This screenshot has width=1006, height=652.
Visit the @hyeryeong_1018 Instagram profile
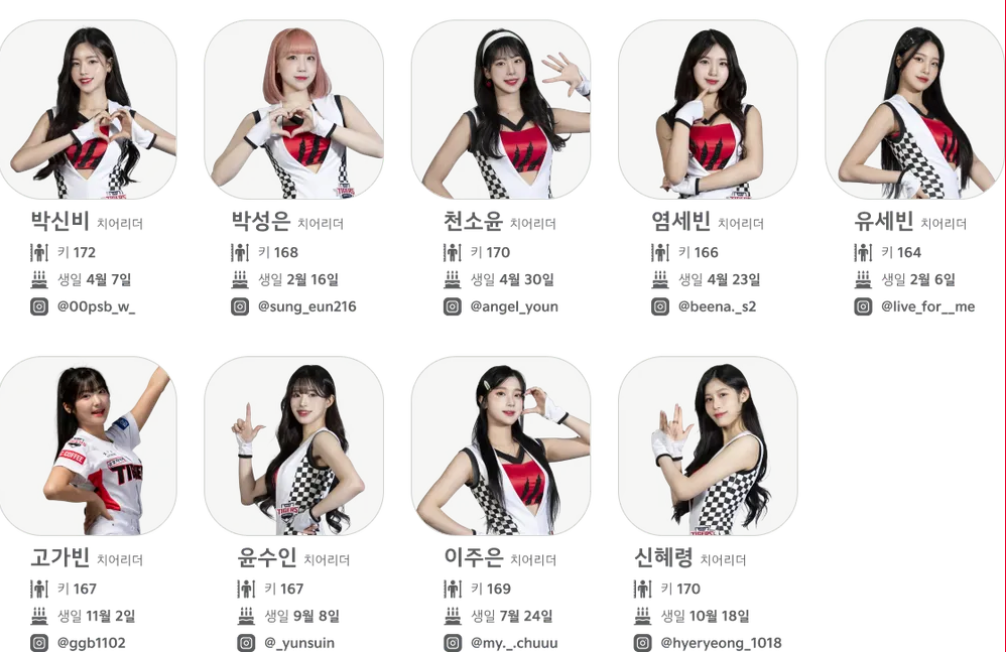721,643
